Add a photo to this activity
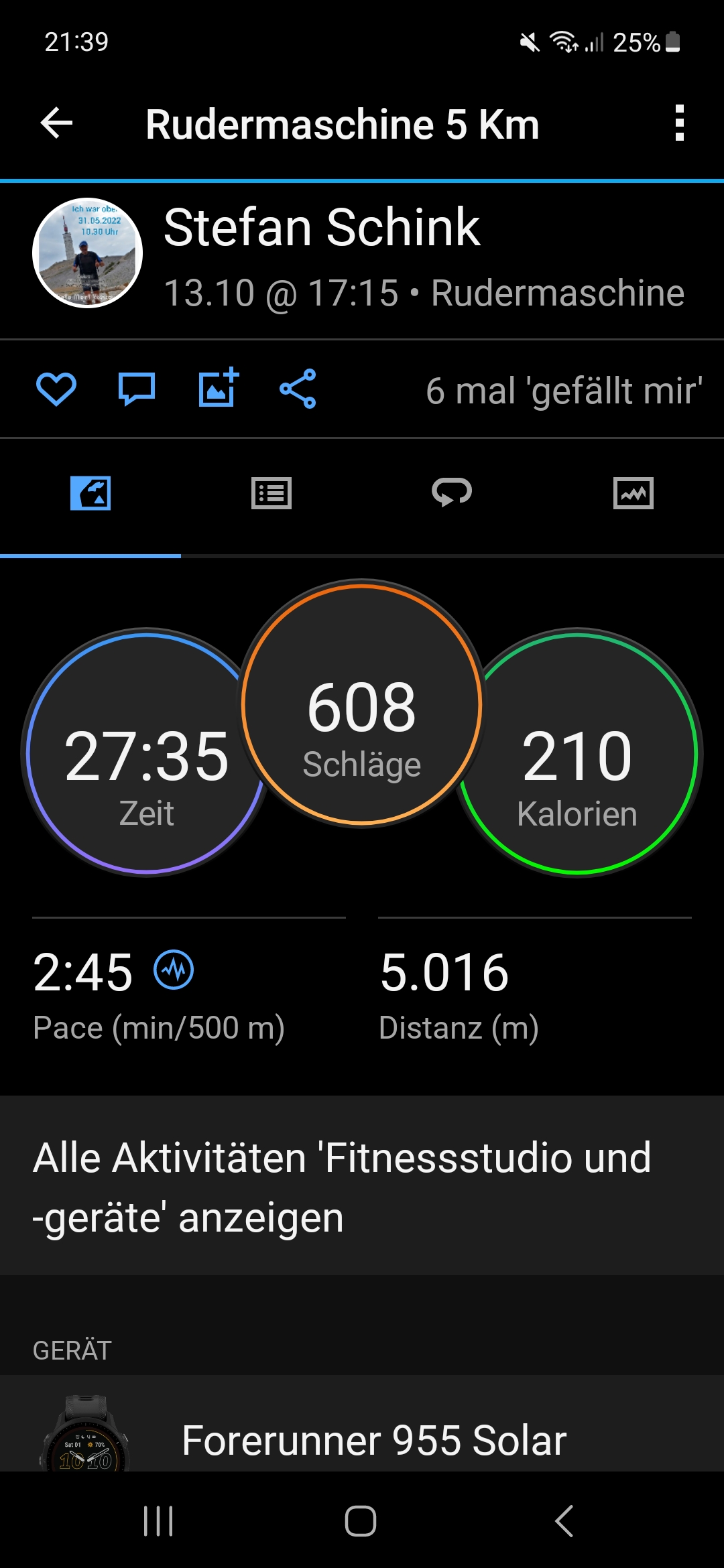 point(219,389)
